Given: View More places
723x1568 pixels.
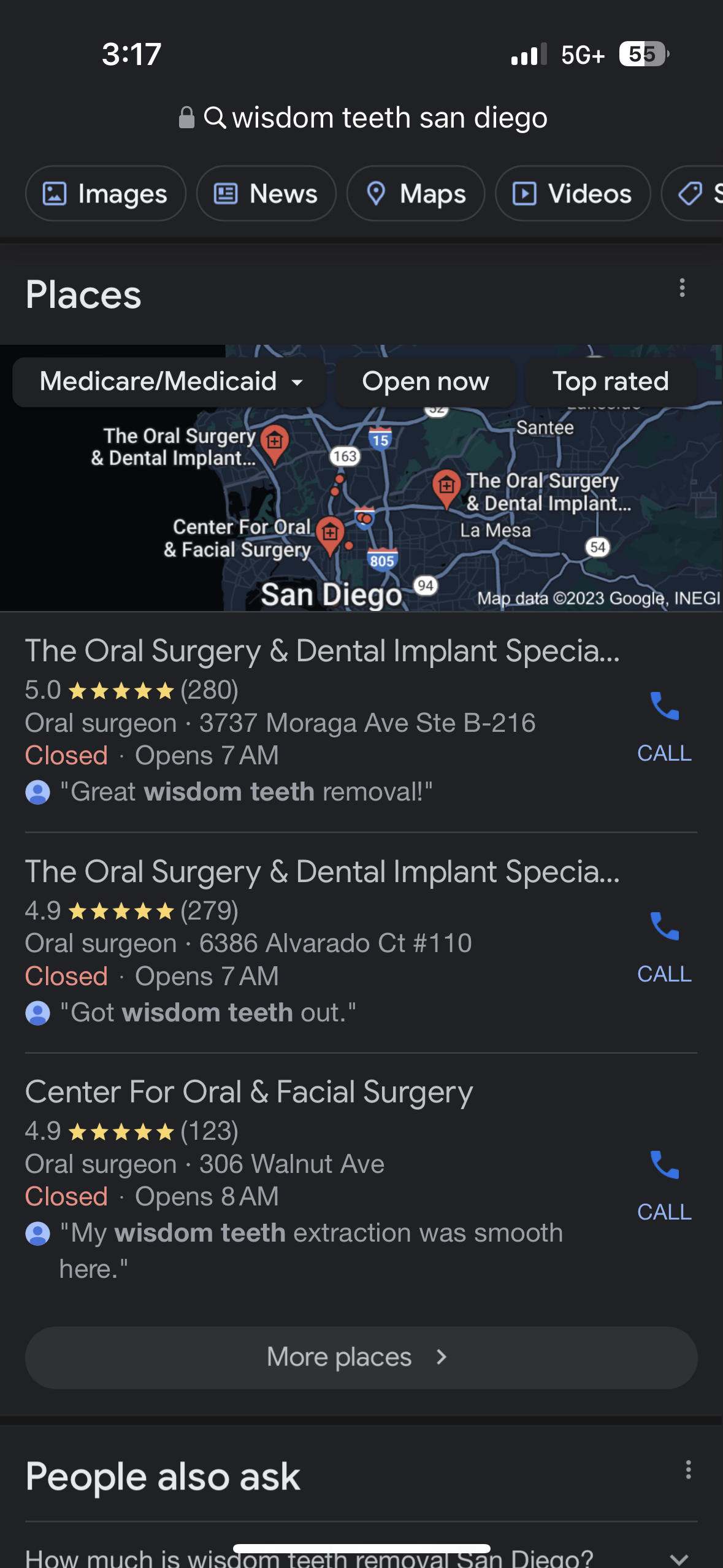Looking at the screenshot, I should [361, 1357].
